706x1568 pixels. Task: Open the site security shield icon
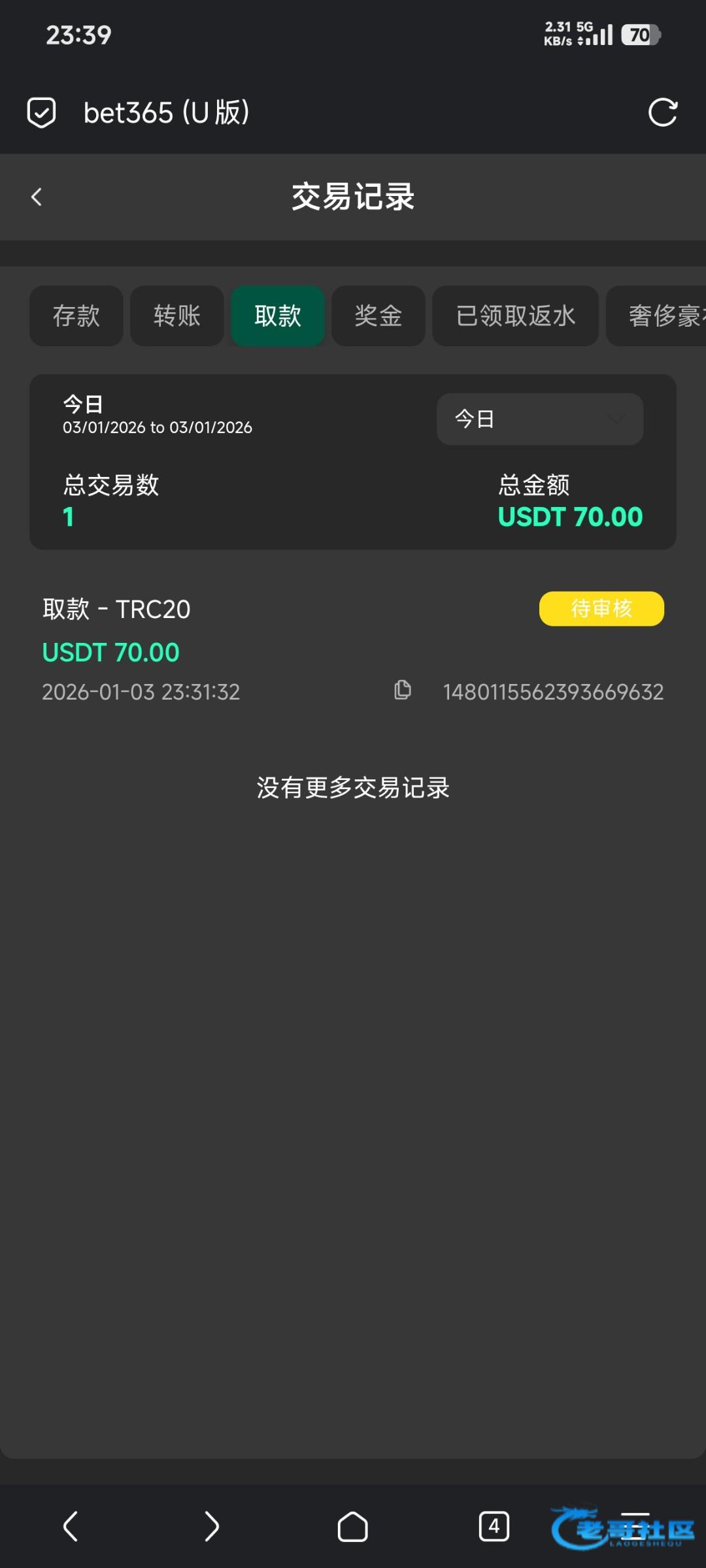point(41,112)
